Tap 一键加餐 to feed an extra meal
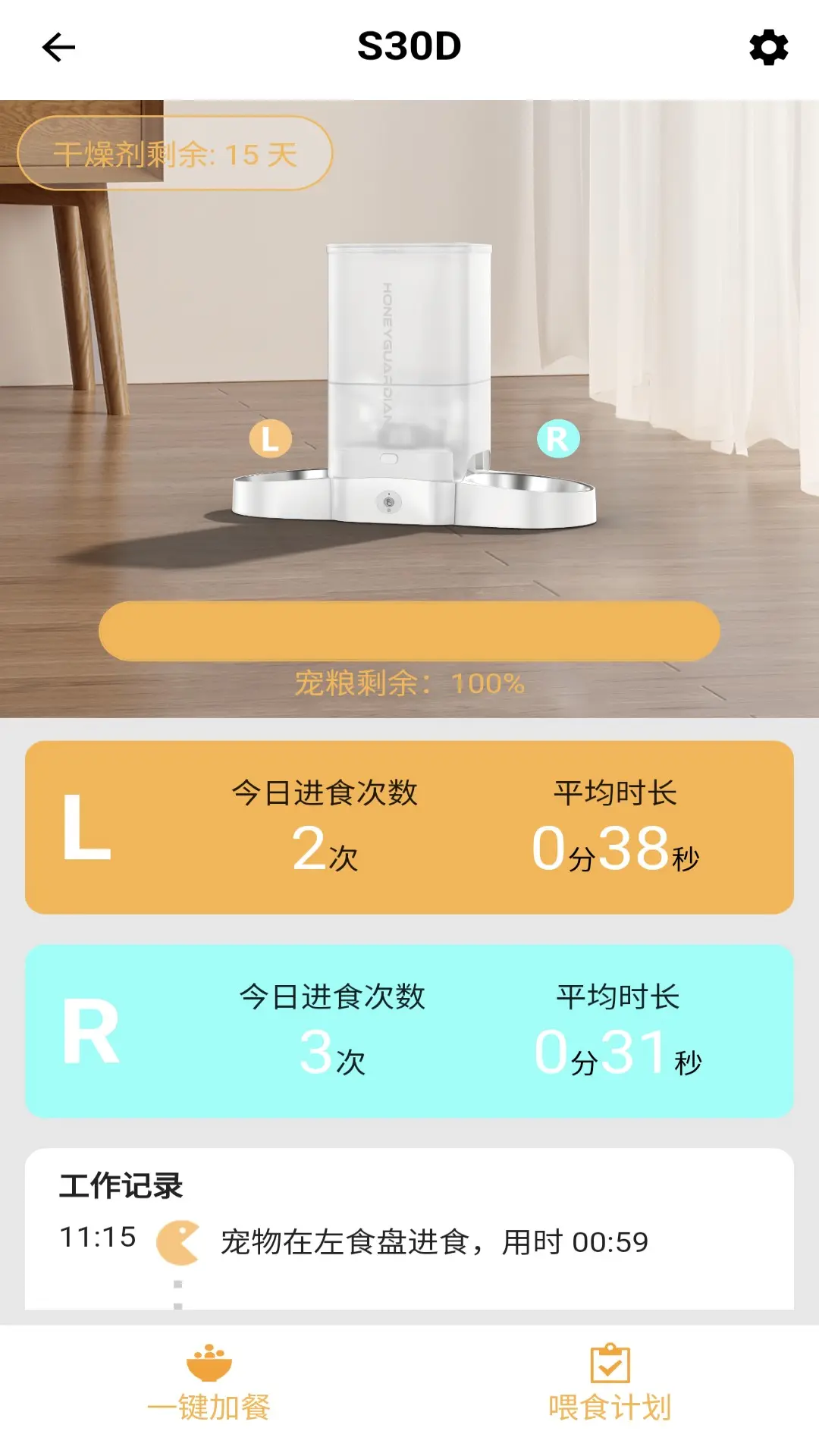This screenshot has width=819, height=1456. 209,1383
